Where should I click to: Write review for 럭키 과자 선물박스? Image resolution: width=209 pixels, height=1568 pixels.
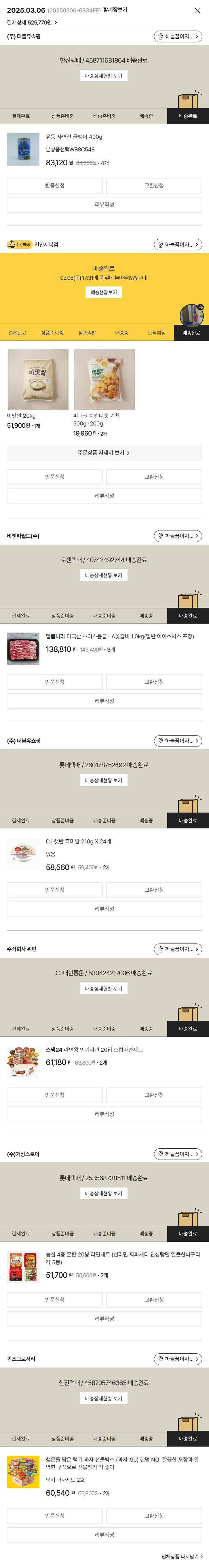tap(104, 1535)
